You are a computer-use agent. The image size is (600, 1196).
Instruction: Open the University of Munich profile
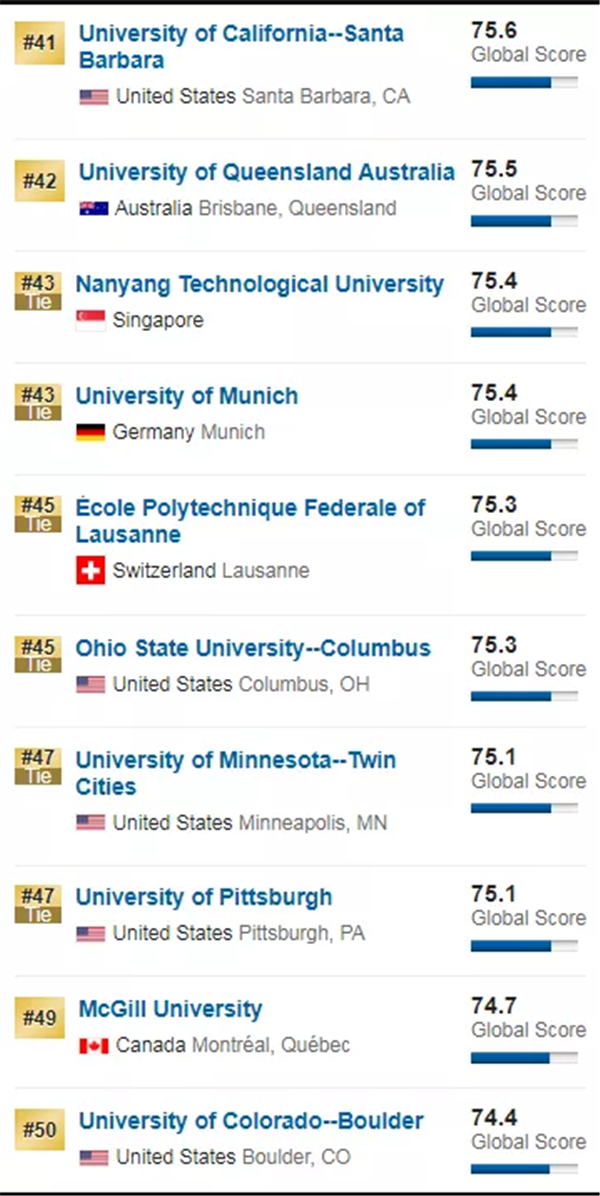coord(187,397)
